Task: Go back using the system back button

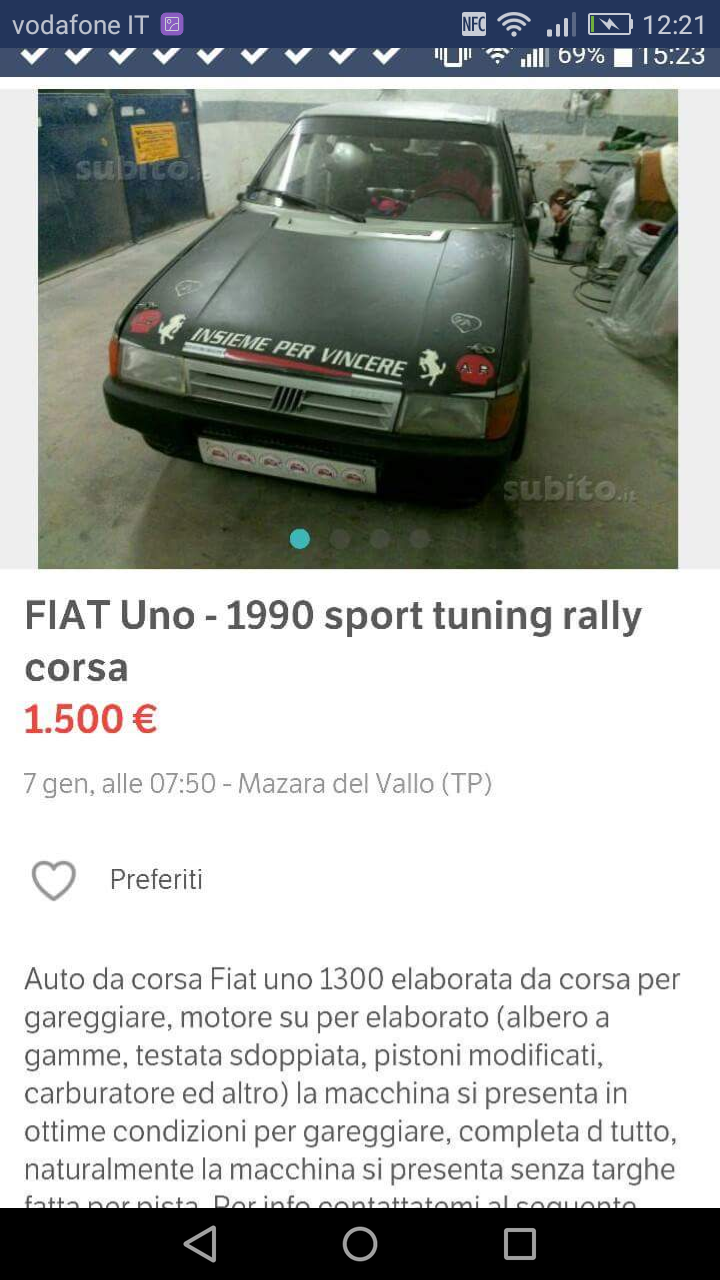Action: coord(201,1244)
